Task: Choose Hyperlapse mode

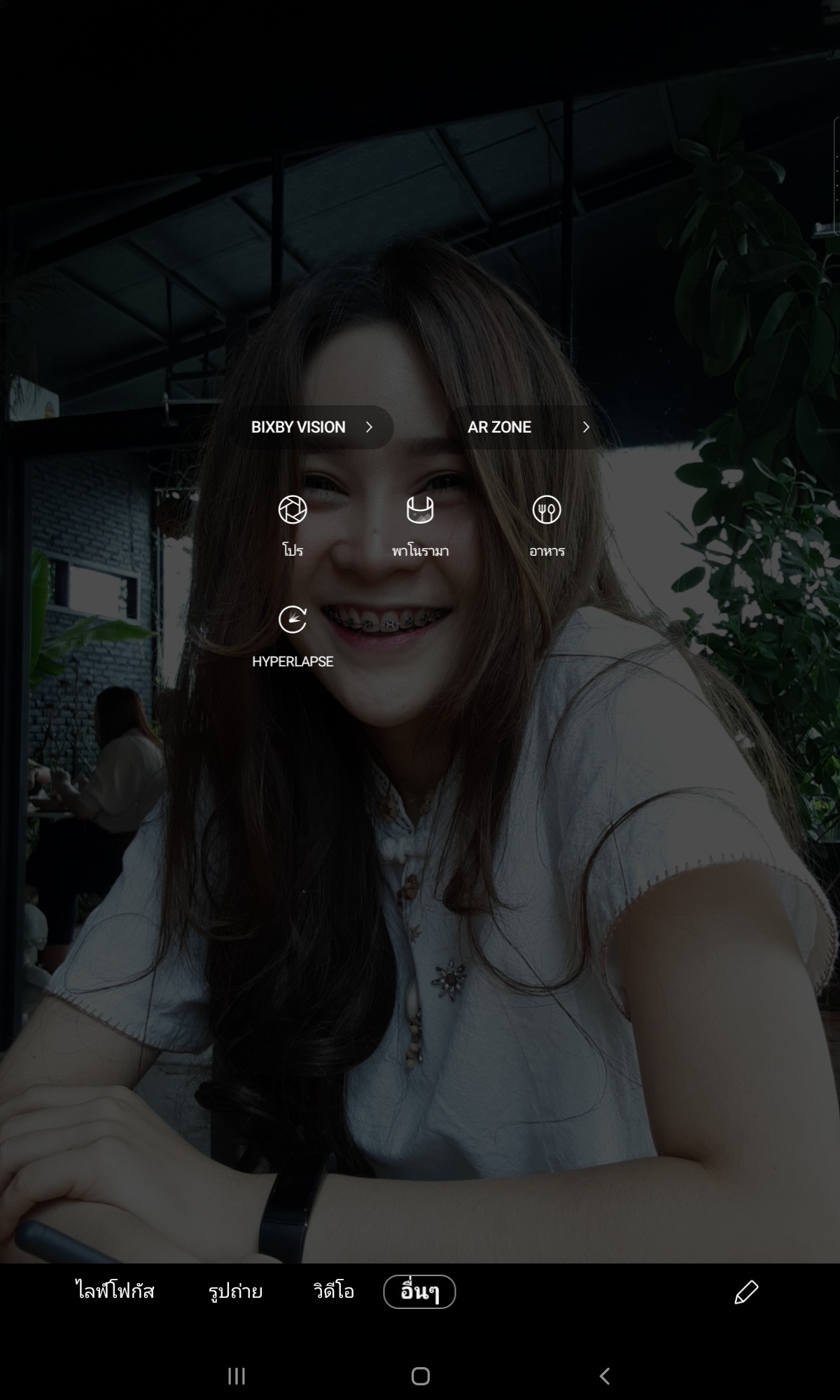Action: 293,636
